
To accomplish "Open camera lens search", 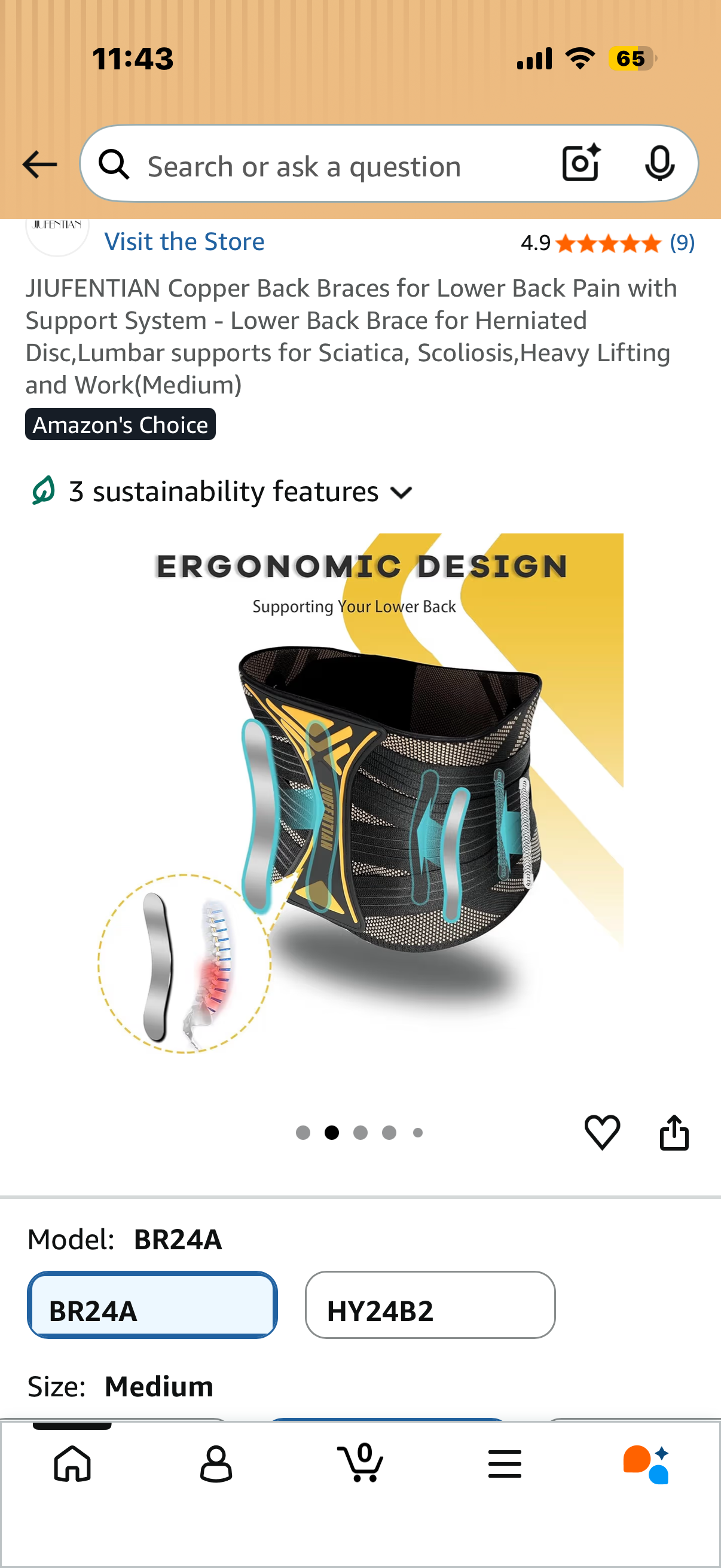I will (581, 164).
